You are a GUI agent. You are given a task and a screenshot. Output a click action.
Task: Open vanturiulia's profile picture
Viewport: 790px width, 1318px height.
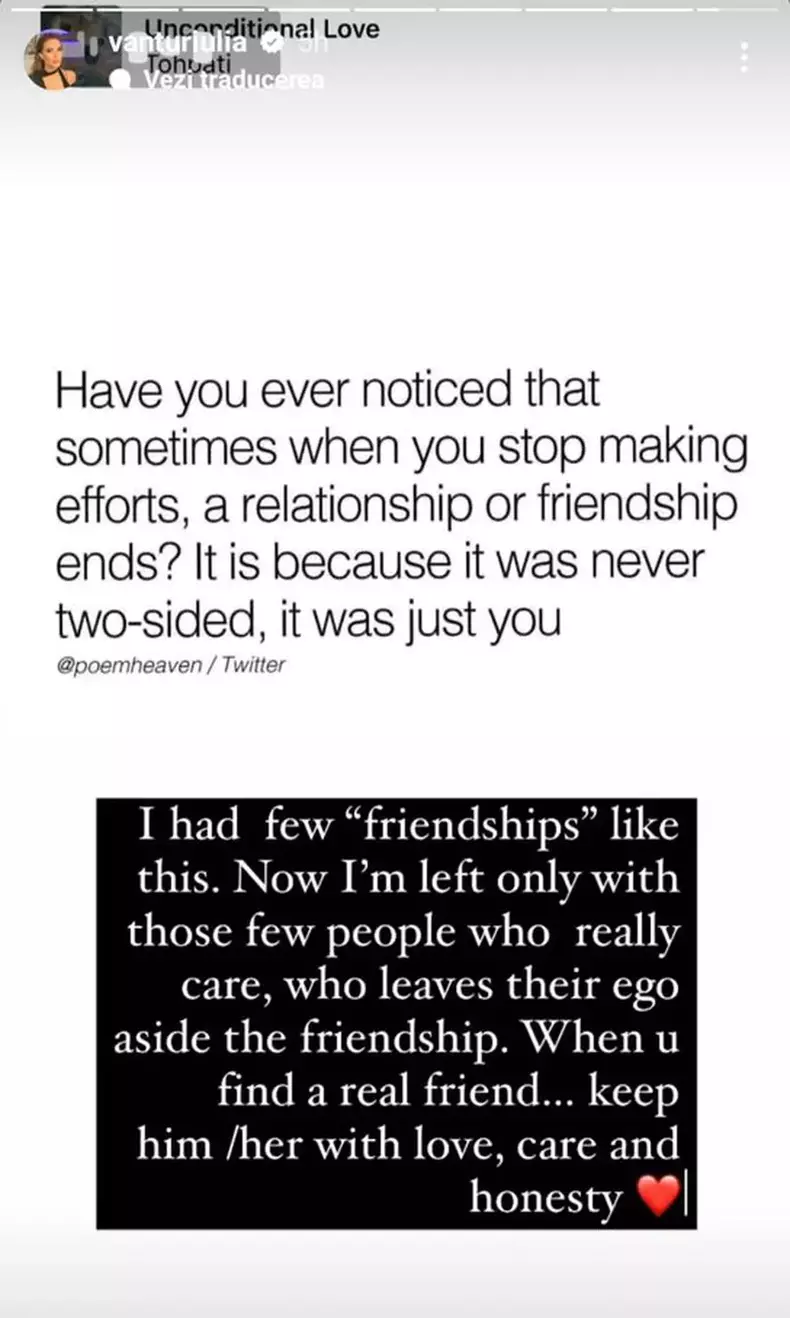pyautogui.click(x=52, y=58)
